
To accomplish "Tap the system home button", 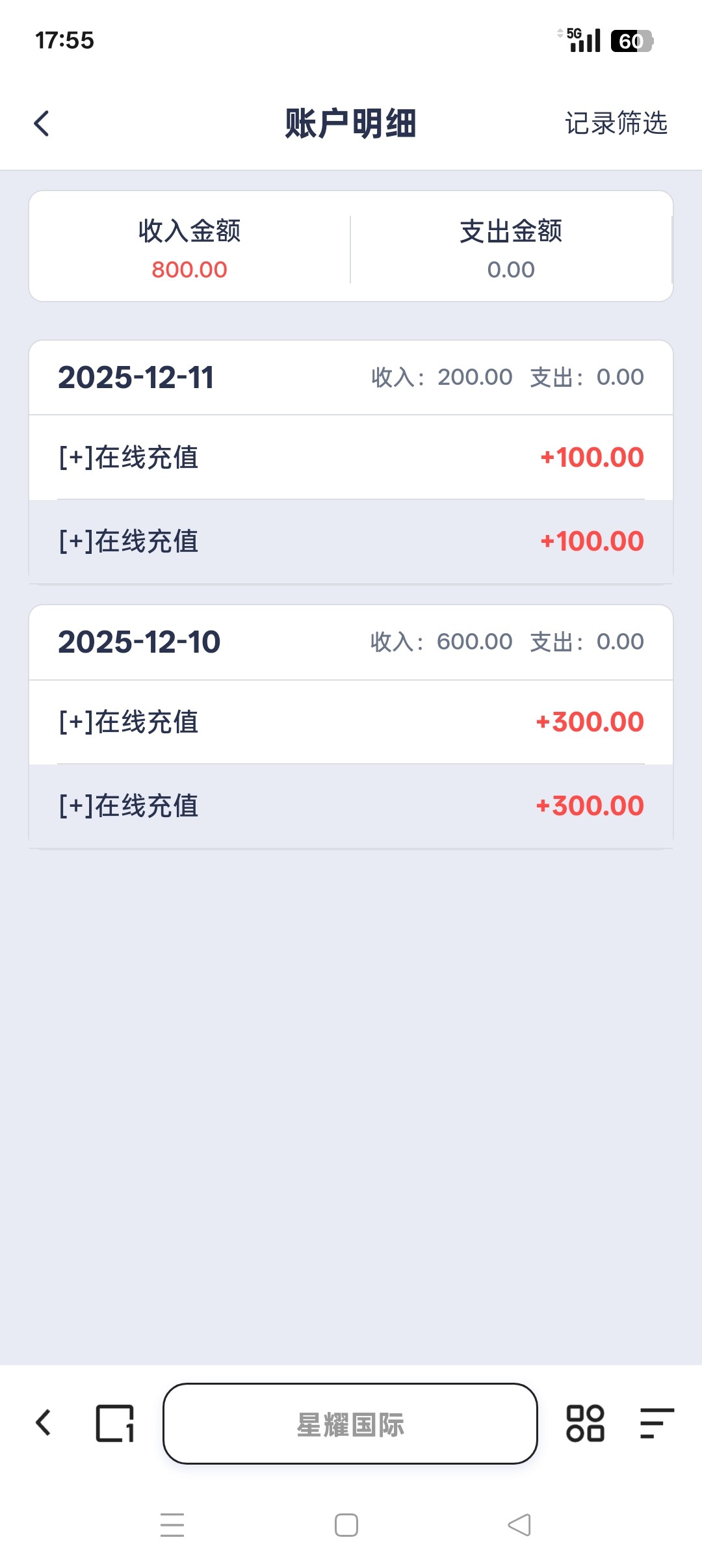I will (x=346, y=1525).
